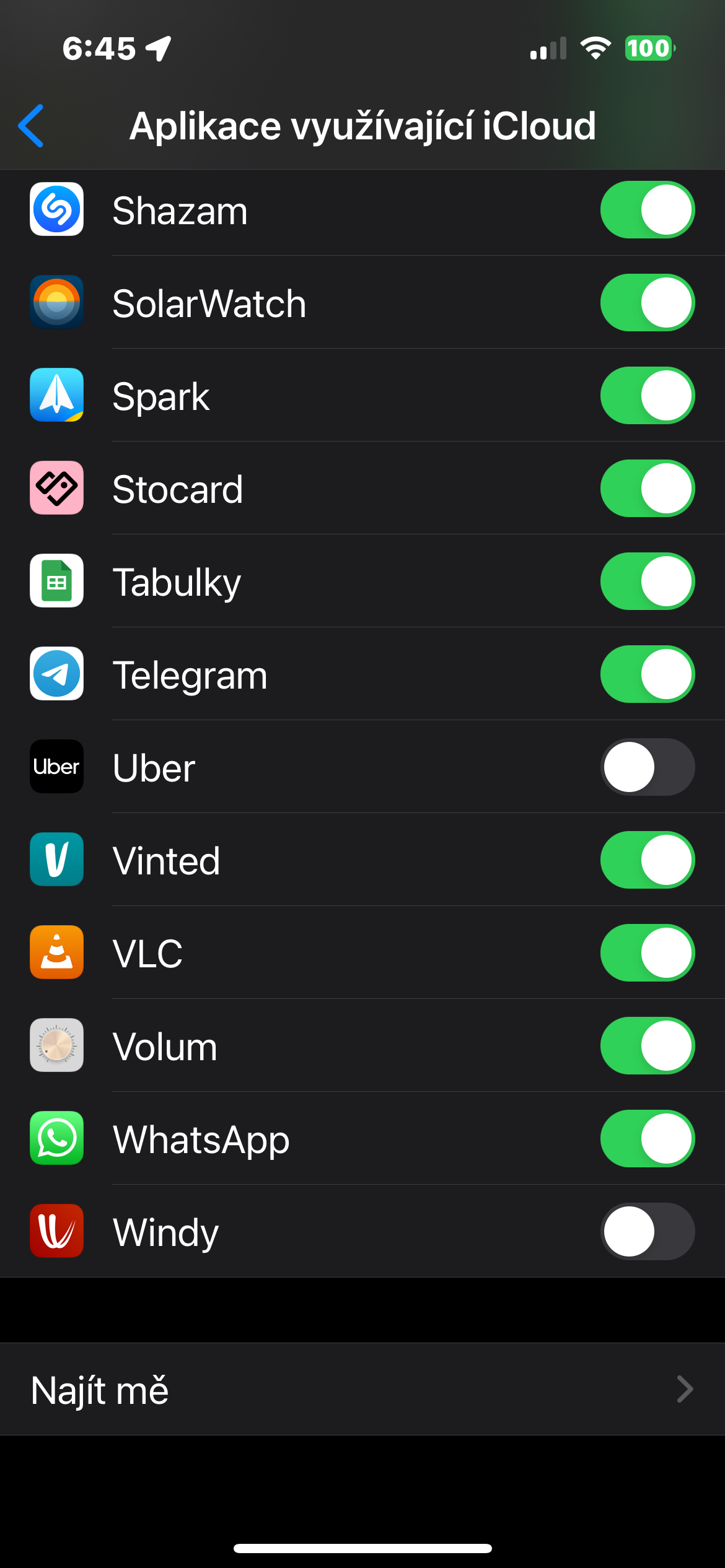Turn off iCloud for VLC

coord(647,953)
